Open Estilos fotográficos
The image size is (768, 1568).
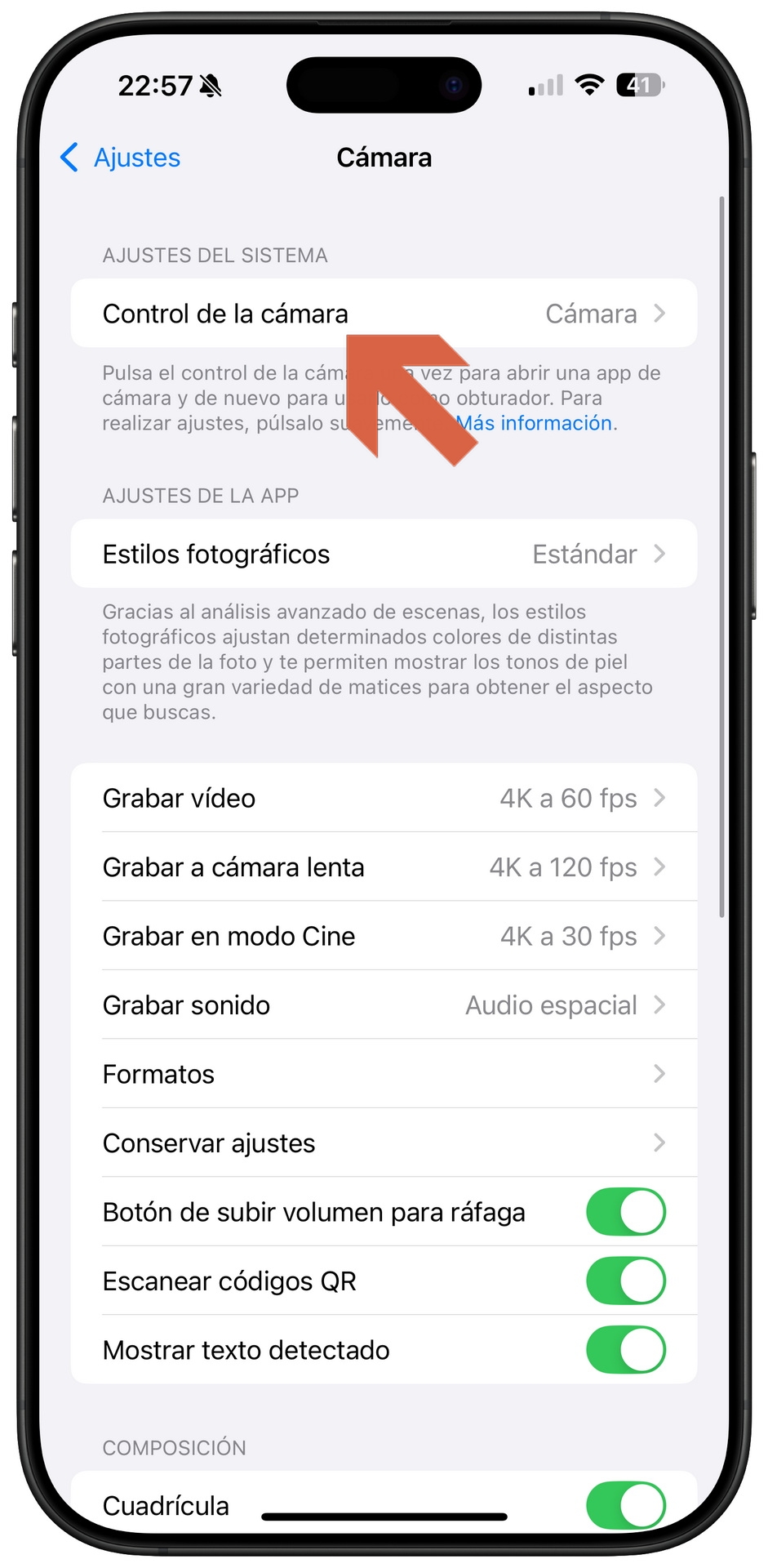384,554
